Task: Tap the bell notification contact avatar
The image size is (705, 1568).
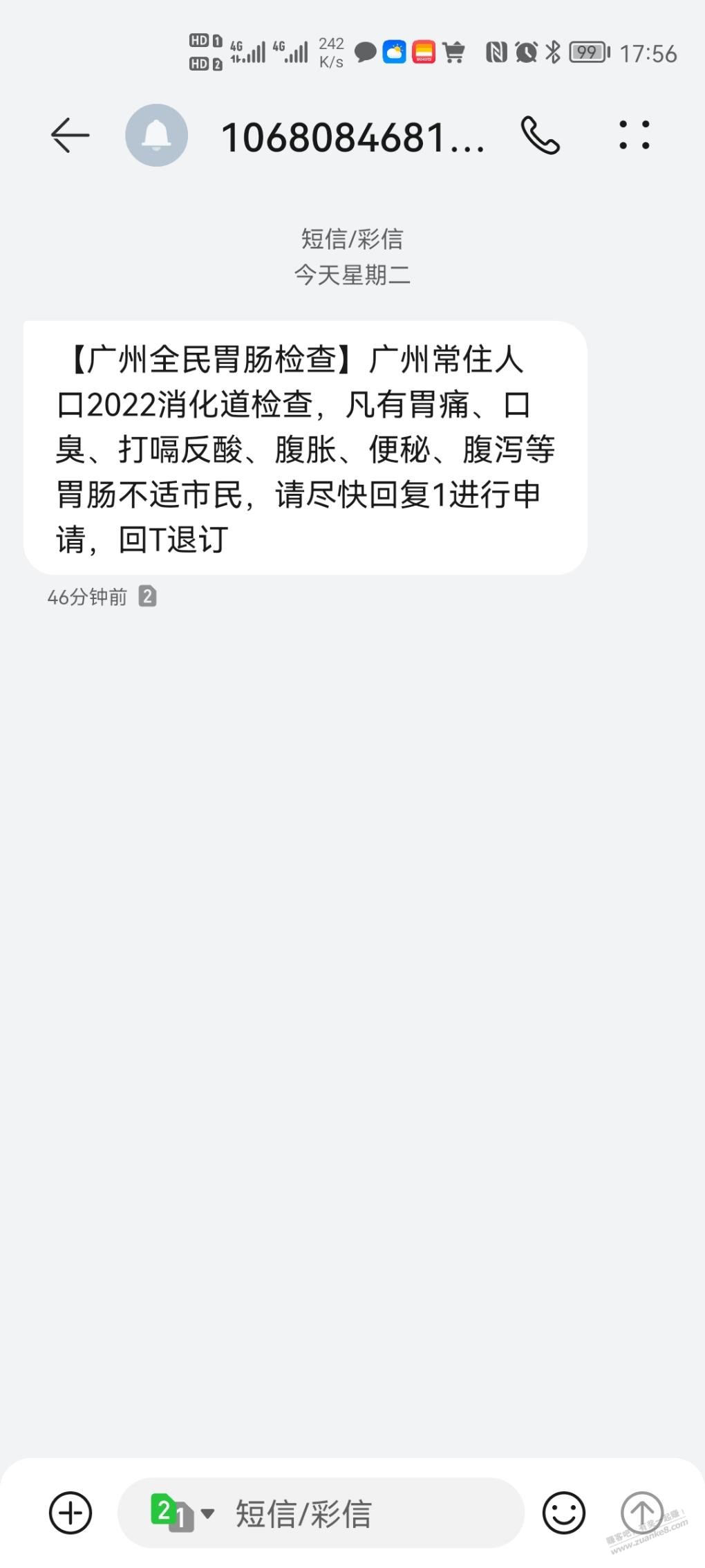Action: (x=158, y=135)
